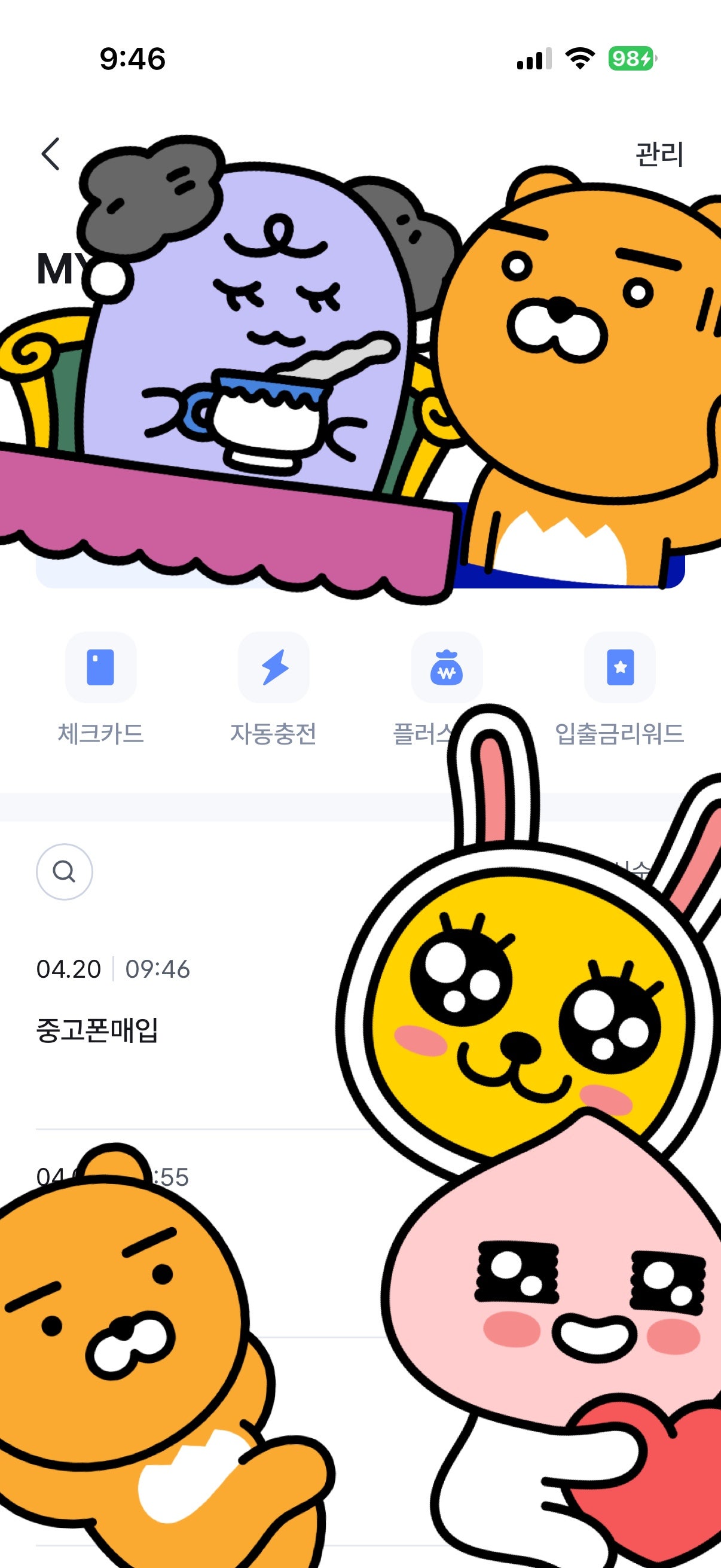Tap the back chevron to return
The image size is (721, 1568).
[54, 154]
